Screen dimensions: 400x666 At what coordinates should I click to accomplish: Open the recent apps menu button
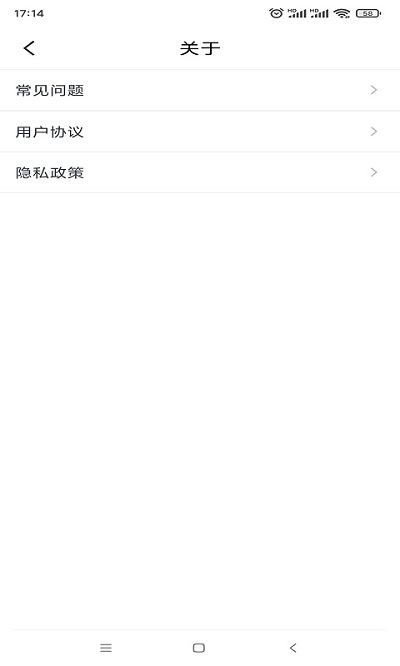coord(106,648)
